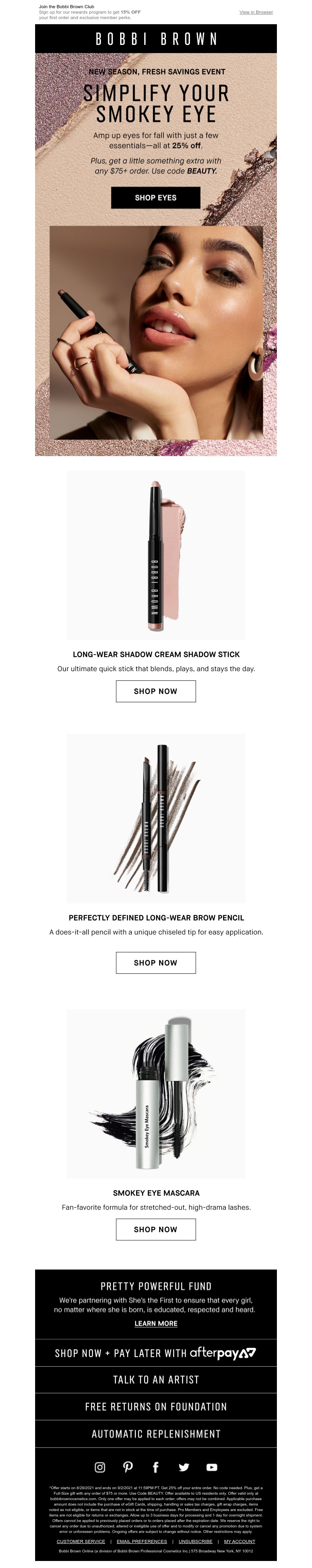Follow the Learn More link for Pretty Powerful Fund

[x=156, y=1323]
